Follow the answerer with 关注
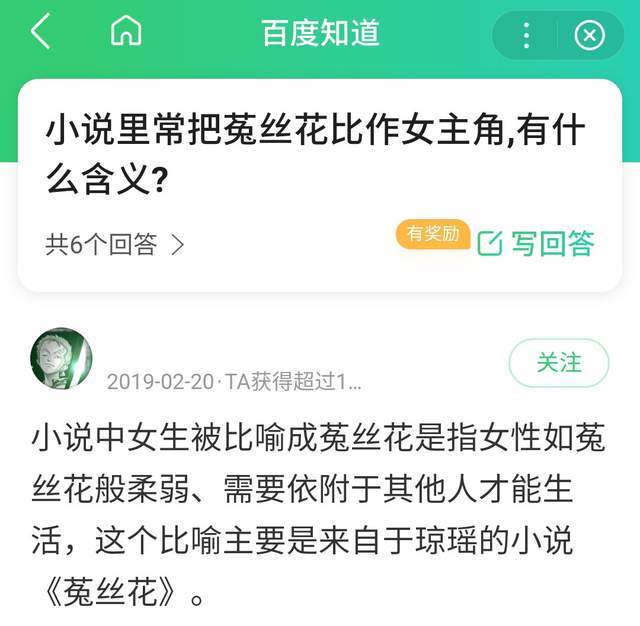 point(558,363)
